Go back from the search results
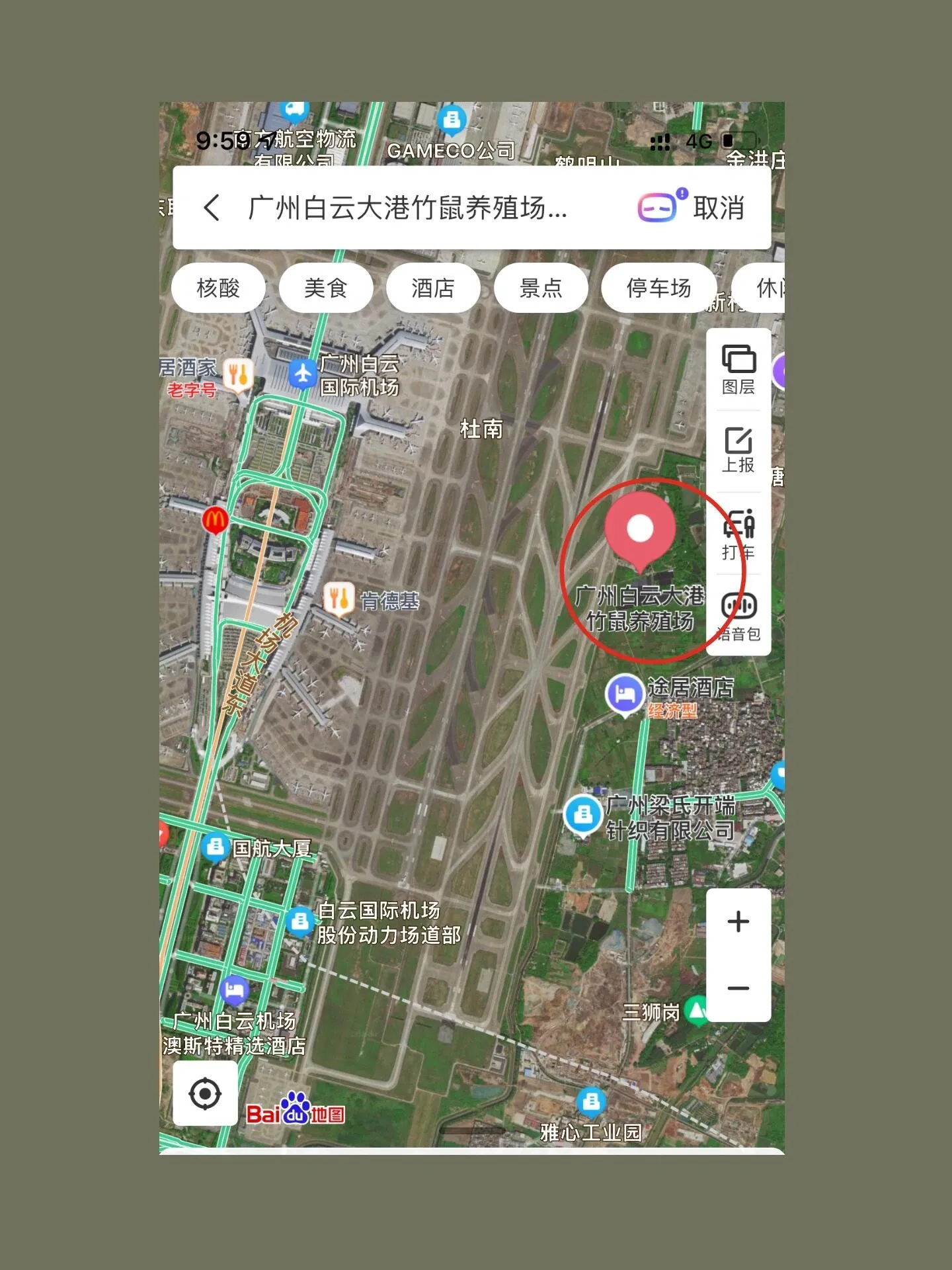The height and width of the screenshot is (1270, 952). pyautogui.click(x=212, y=208)
